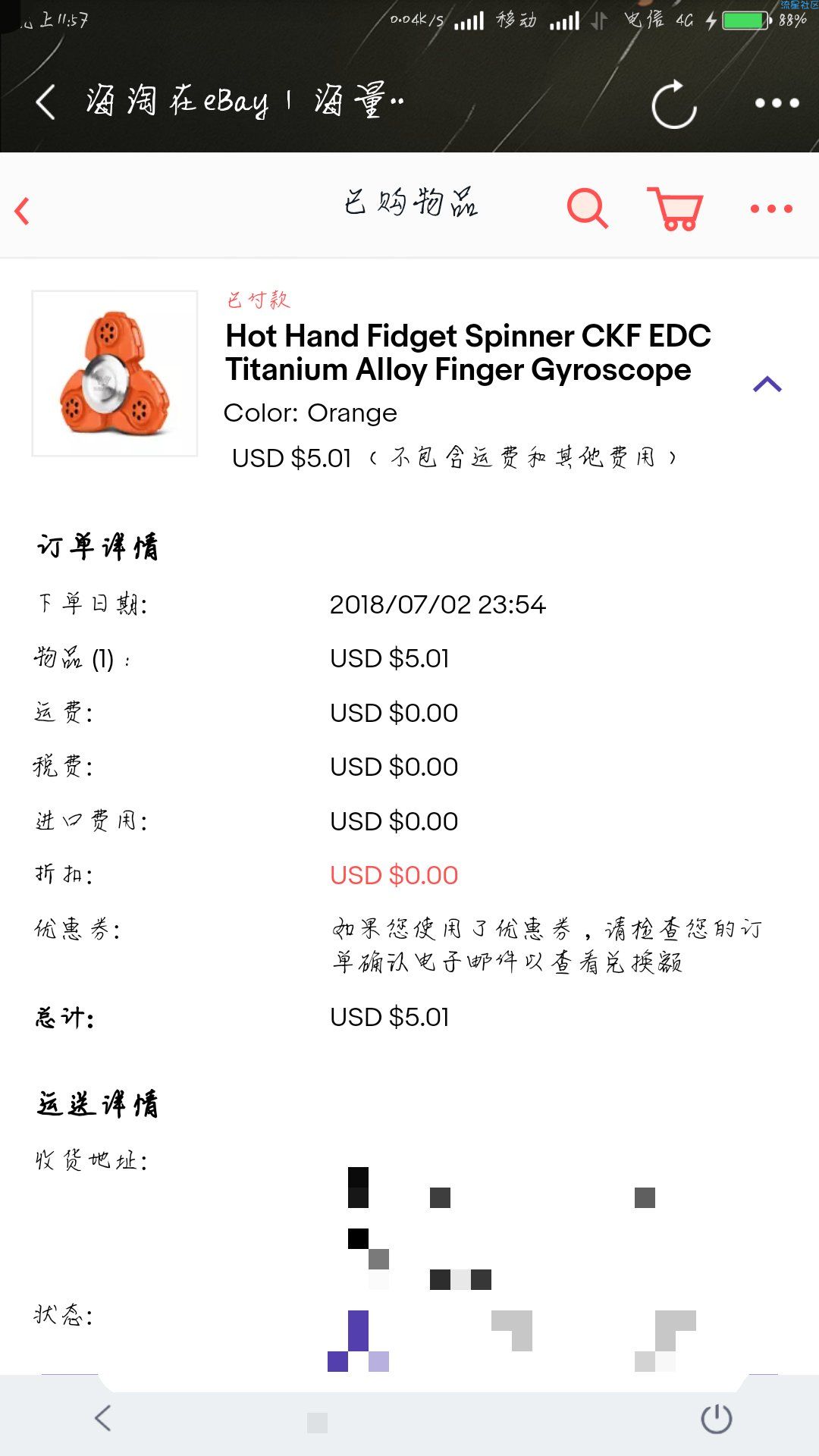
Task: Open the red three-dot overflow menu
Action: pyautogui.click(x=771, y=209)
